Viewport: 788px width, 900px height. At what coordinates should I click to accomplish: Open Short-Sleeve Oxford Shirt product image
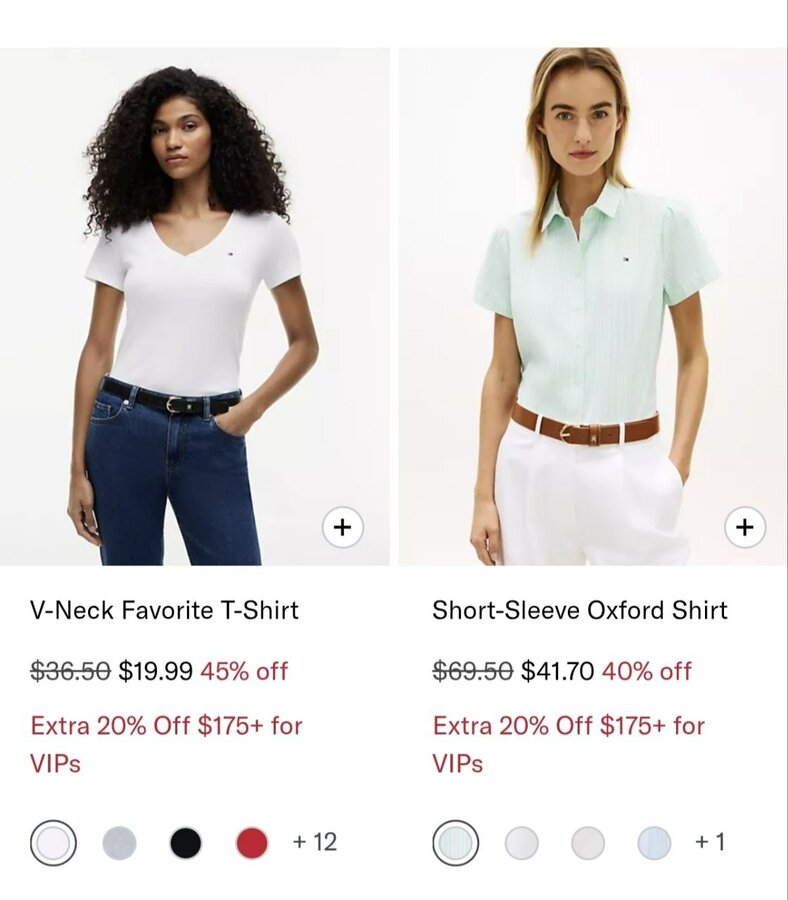point(592,305)
